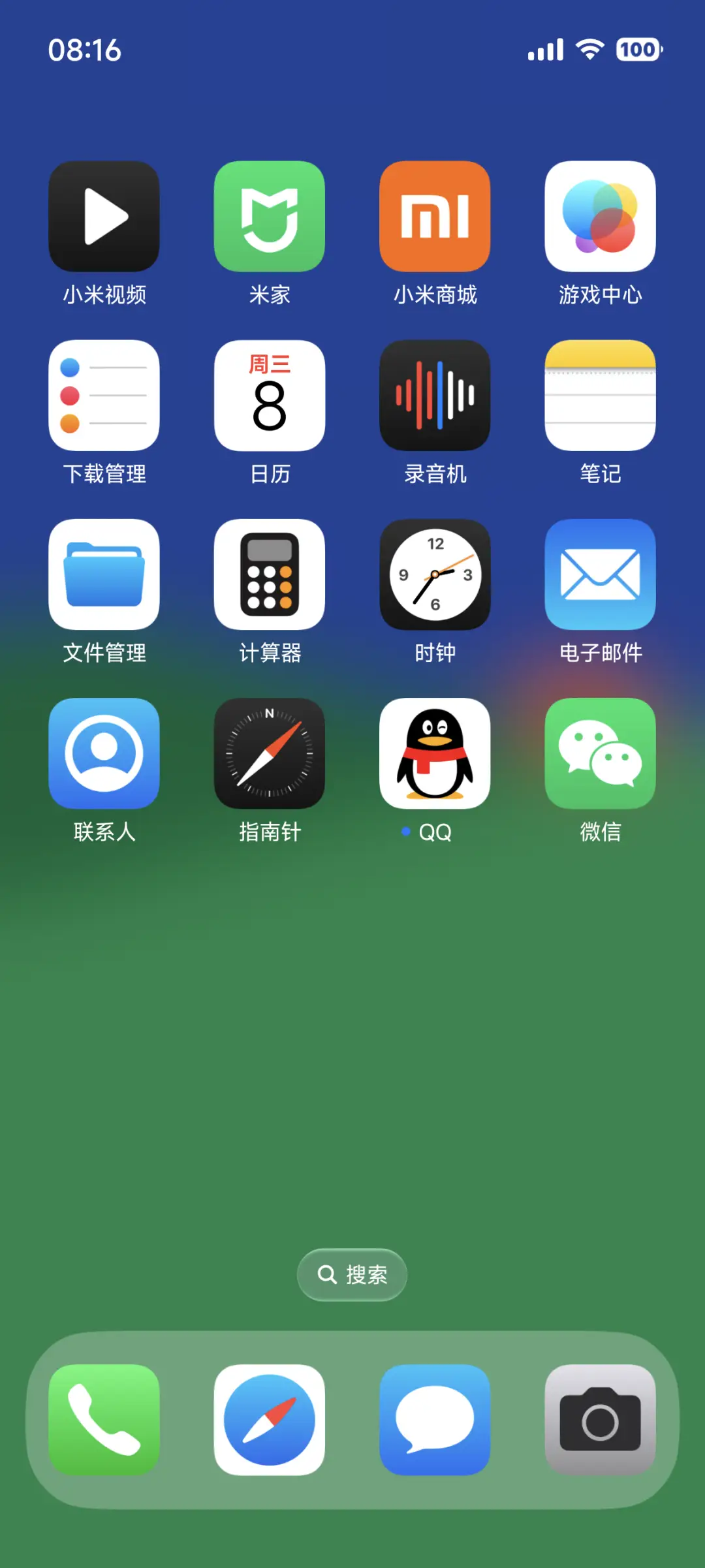Image resolution: width=705 pixels, height=1568 pixels.
Task: Launch the 米家 smart home app
Action: [270, 217]
